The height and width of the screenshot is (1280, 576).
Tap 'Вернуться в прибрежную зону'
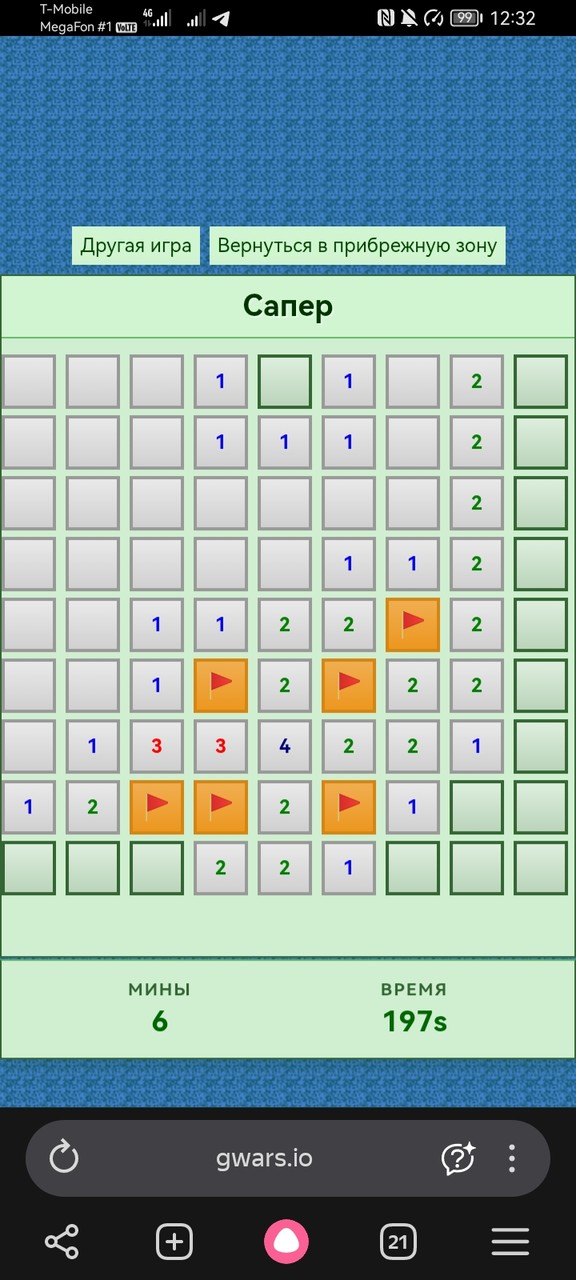pyautogui.click(x=357, y=246)
